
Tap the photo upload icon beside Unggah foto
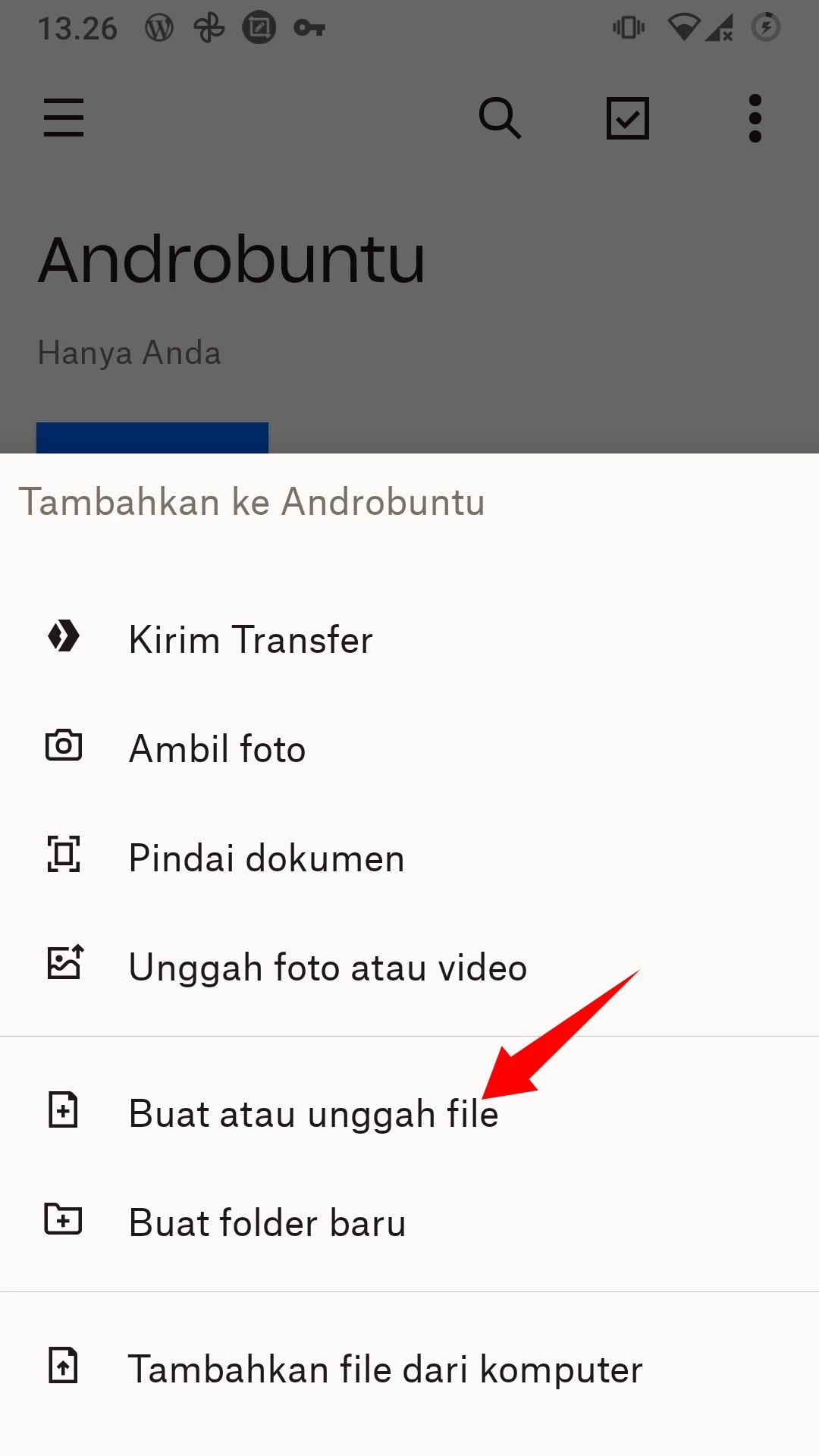click(64, 965)
